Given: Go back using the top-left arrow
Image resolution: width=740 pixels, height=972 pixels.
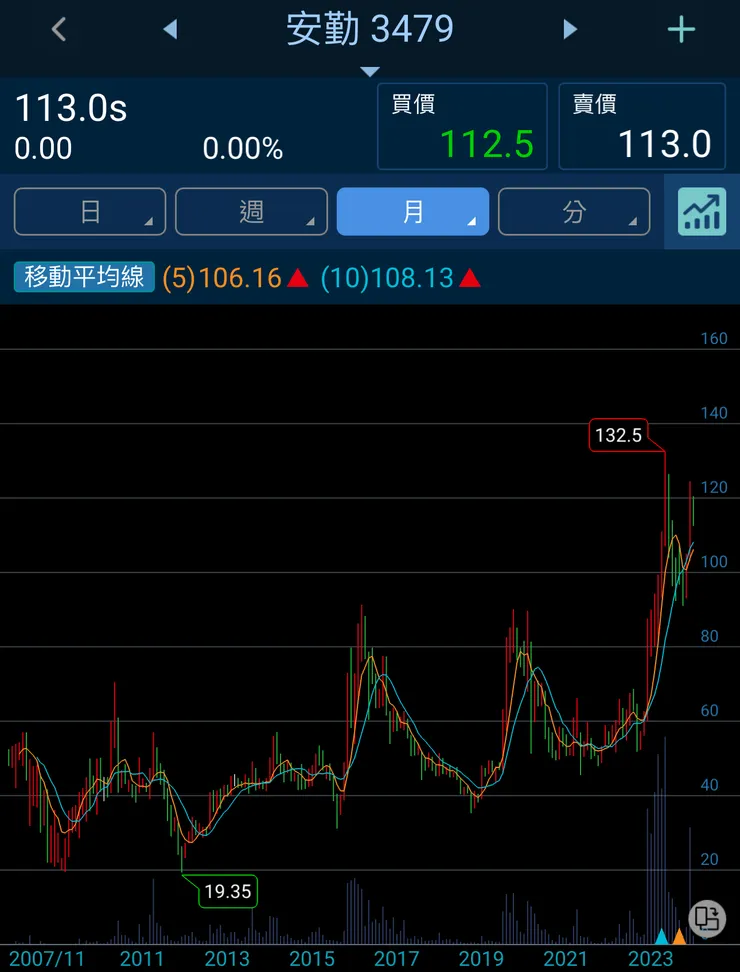Looking at the screenshot, I should (59, 30).
